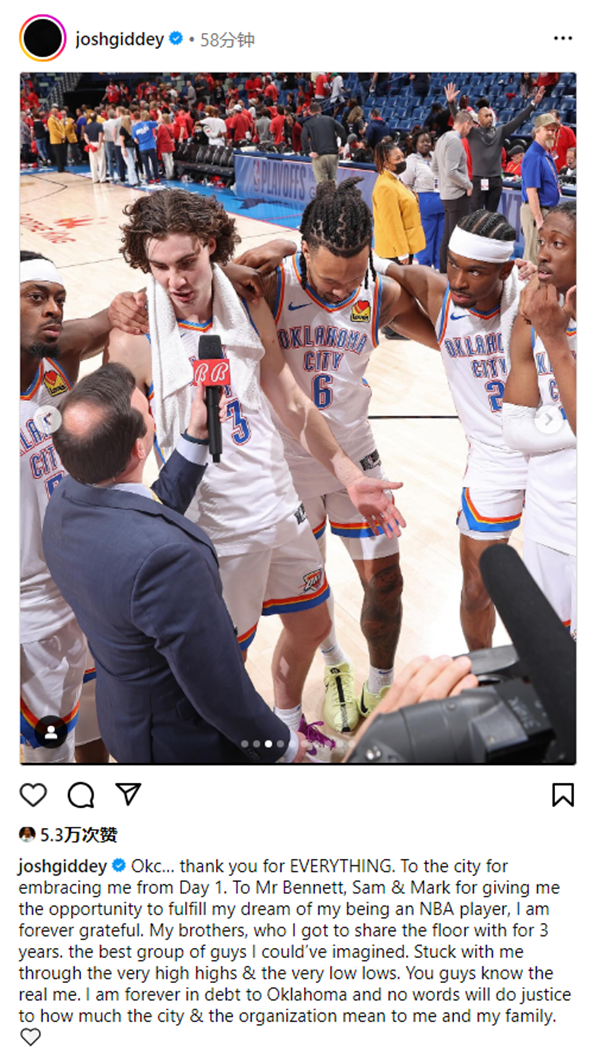Show tagged people in the photo
This screenshot has height=1054, width=600.
pyautogui.click(x=49, y=733)
